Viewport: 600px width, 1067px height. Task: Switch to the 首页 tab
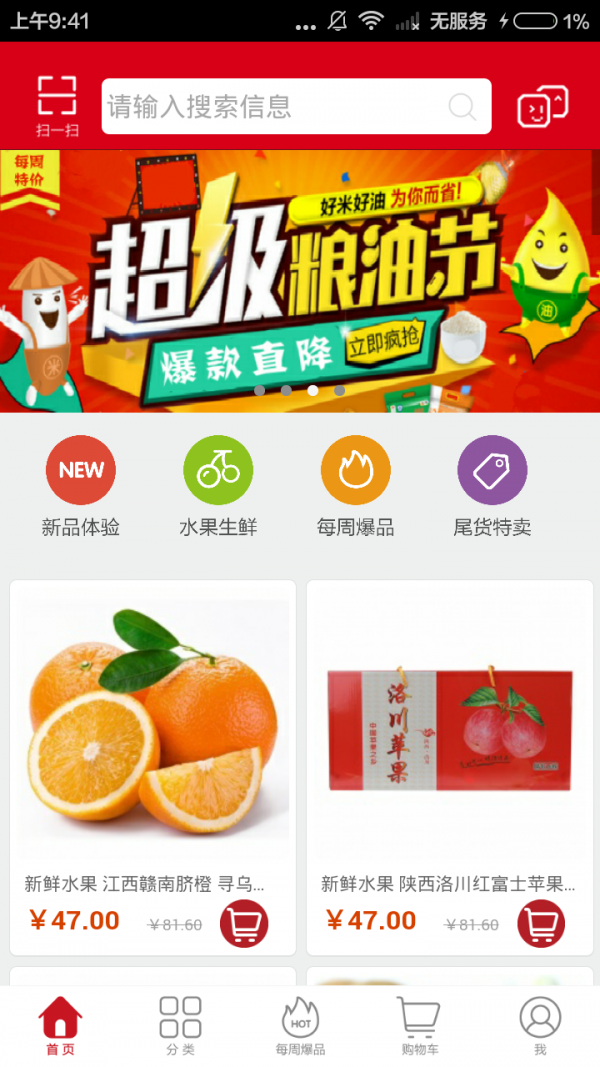click(60, 1026)
